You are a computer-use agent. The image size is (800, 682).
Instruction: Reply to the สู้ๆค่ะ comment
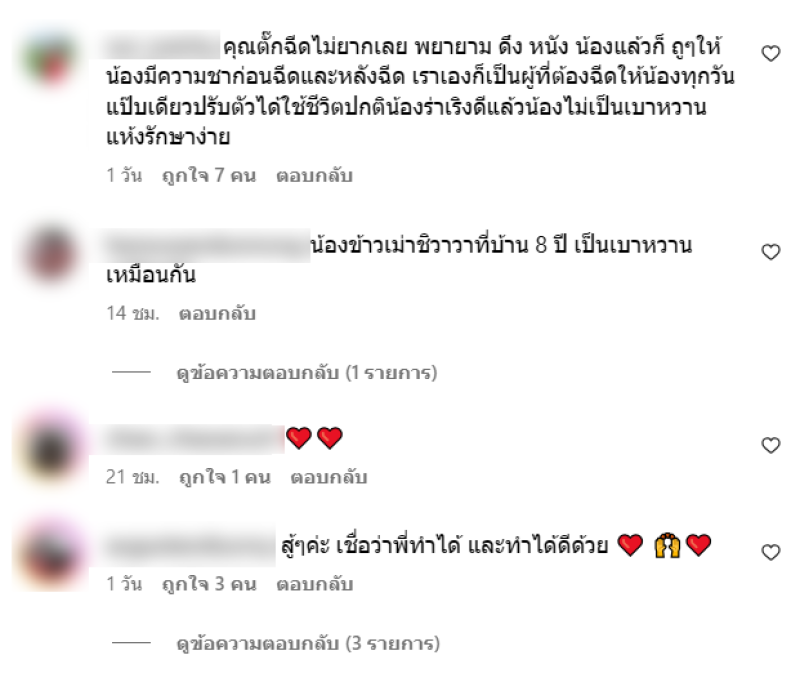314,584
